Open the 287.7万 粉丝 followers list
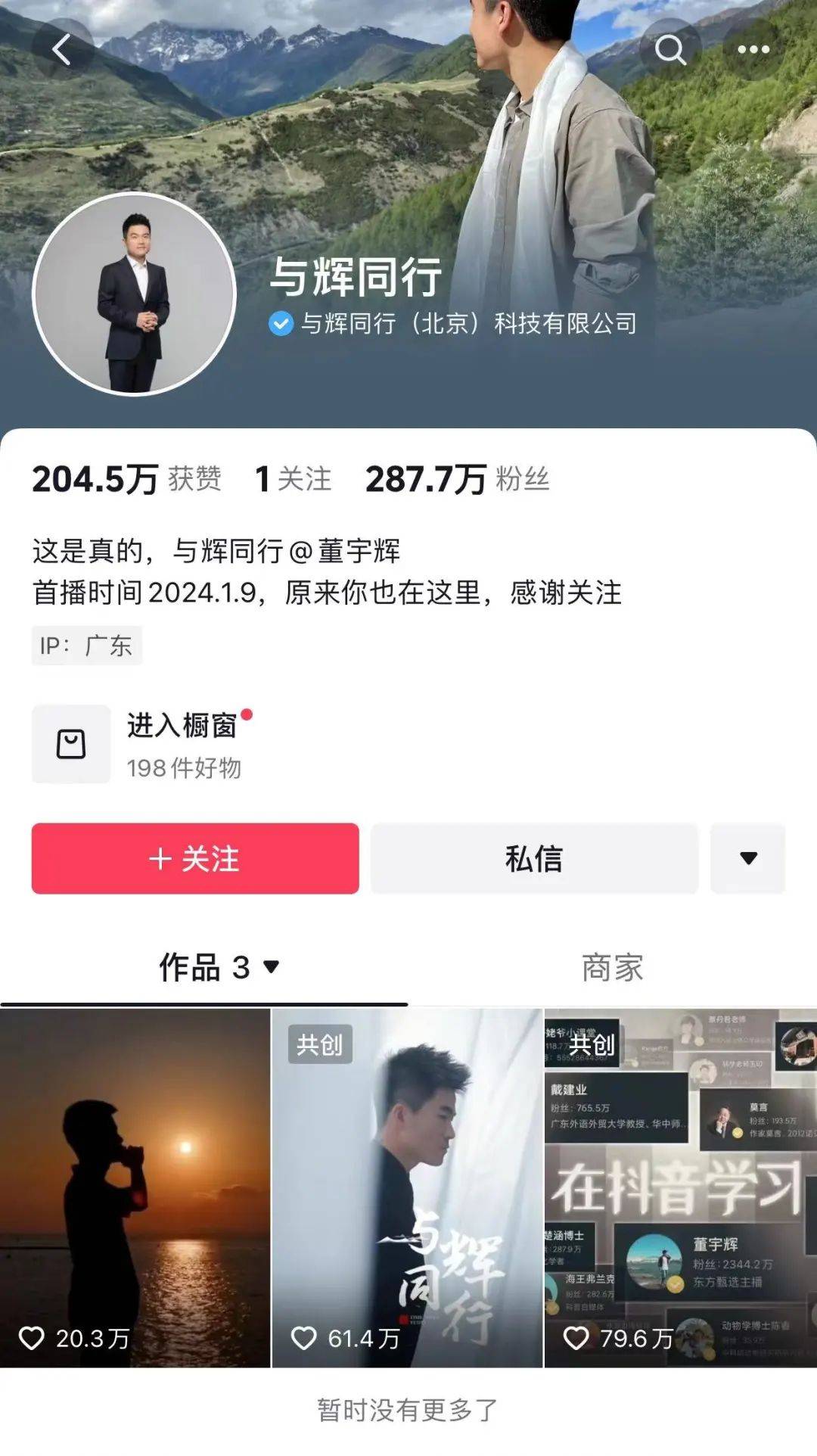817x1456 pixels. coord(457,479)
